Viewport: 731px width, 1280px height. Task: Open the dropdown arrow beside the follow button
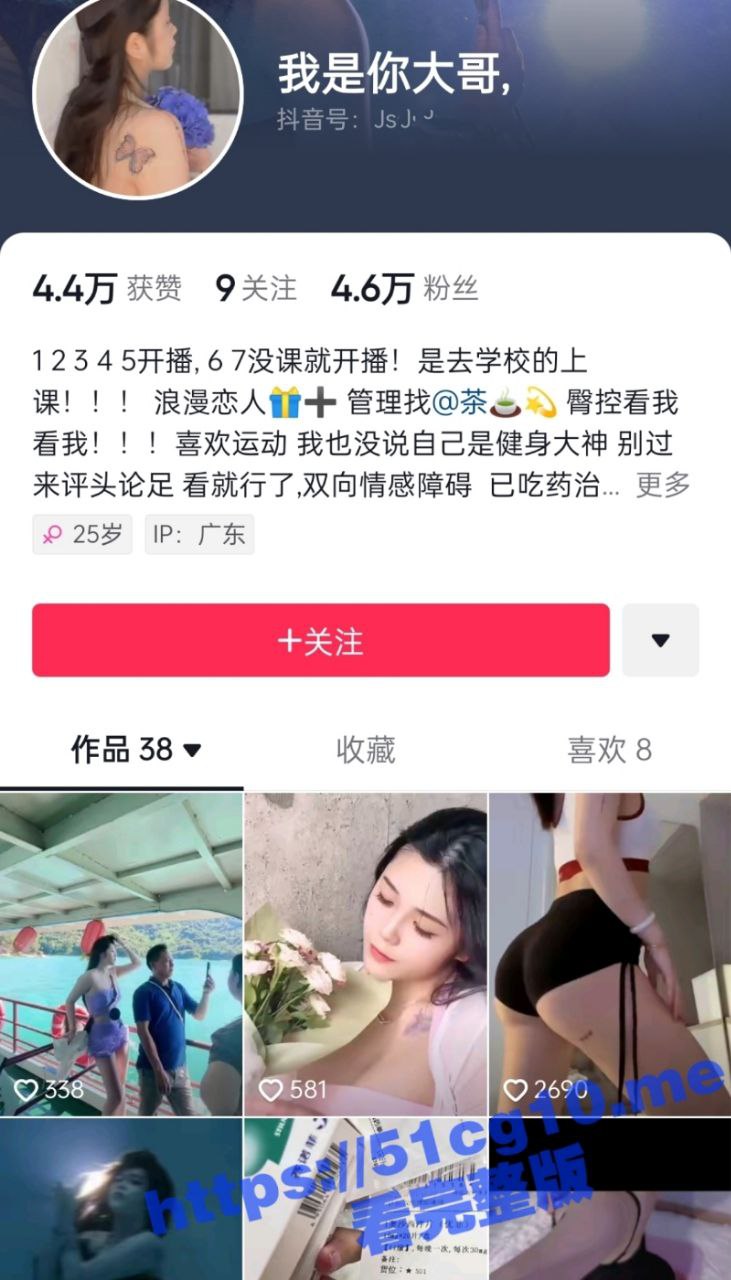pos(660,640)
